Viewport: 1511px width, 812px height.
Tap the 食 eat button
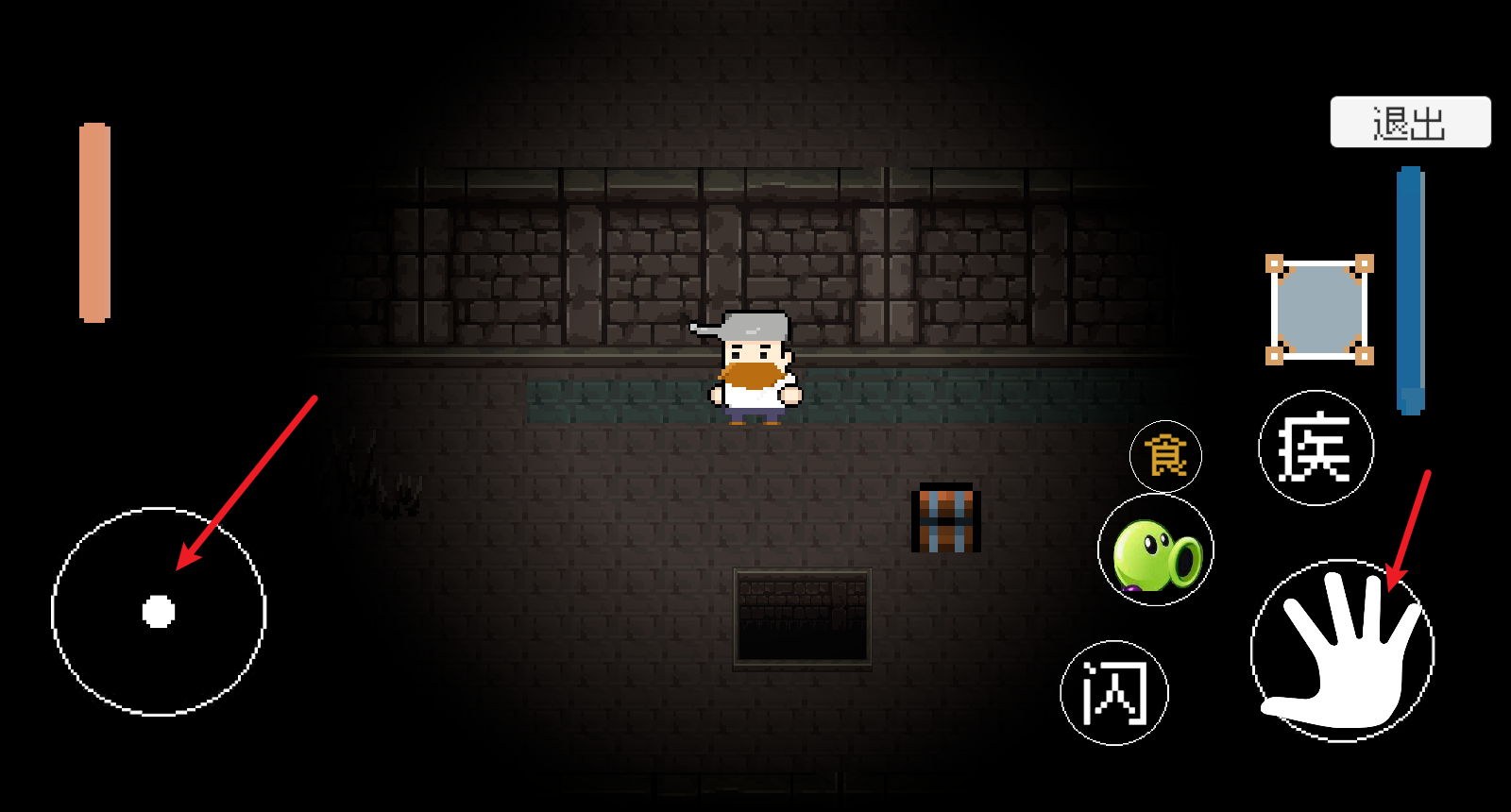tap(1165, 456)
